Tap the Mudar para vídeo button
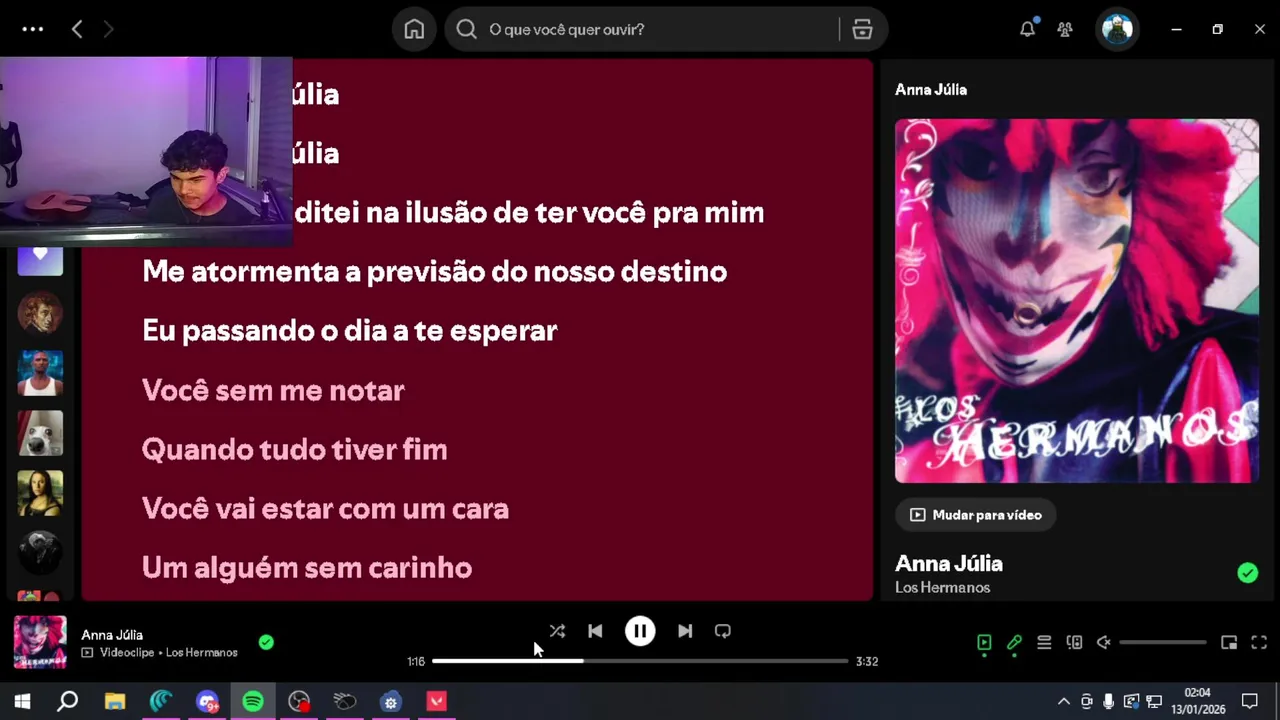The image size is (1280, 720). (976, 515)
